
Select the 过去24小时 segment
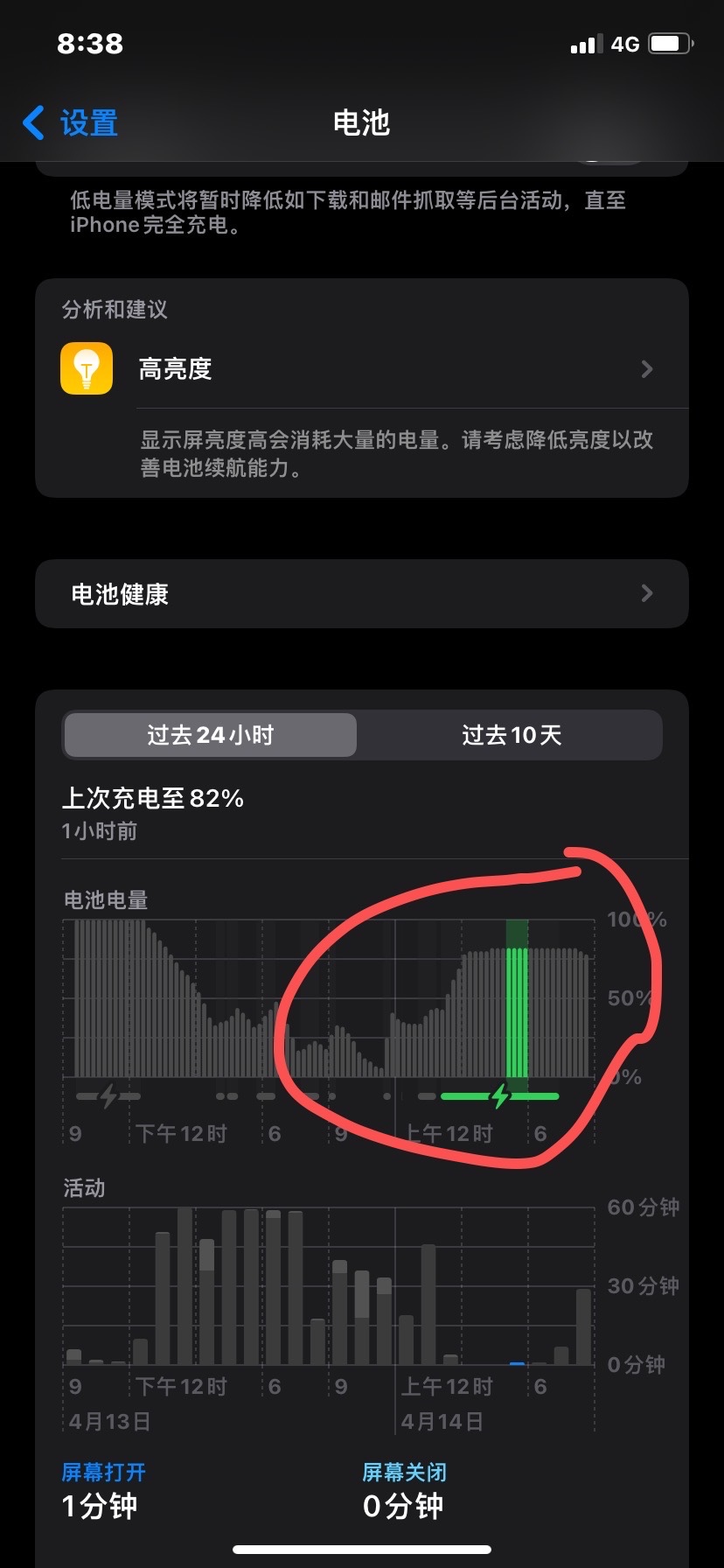[210, 735]
